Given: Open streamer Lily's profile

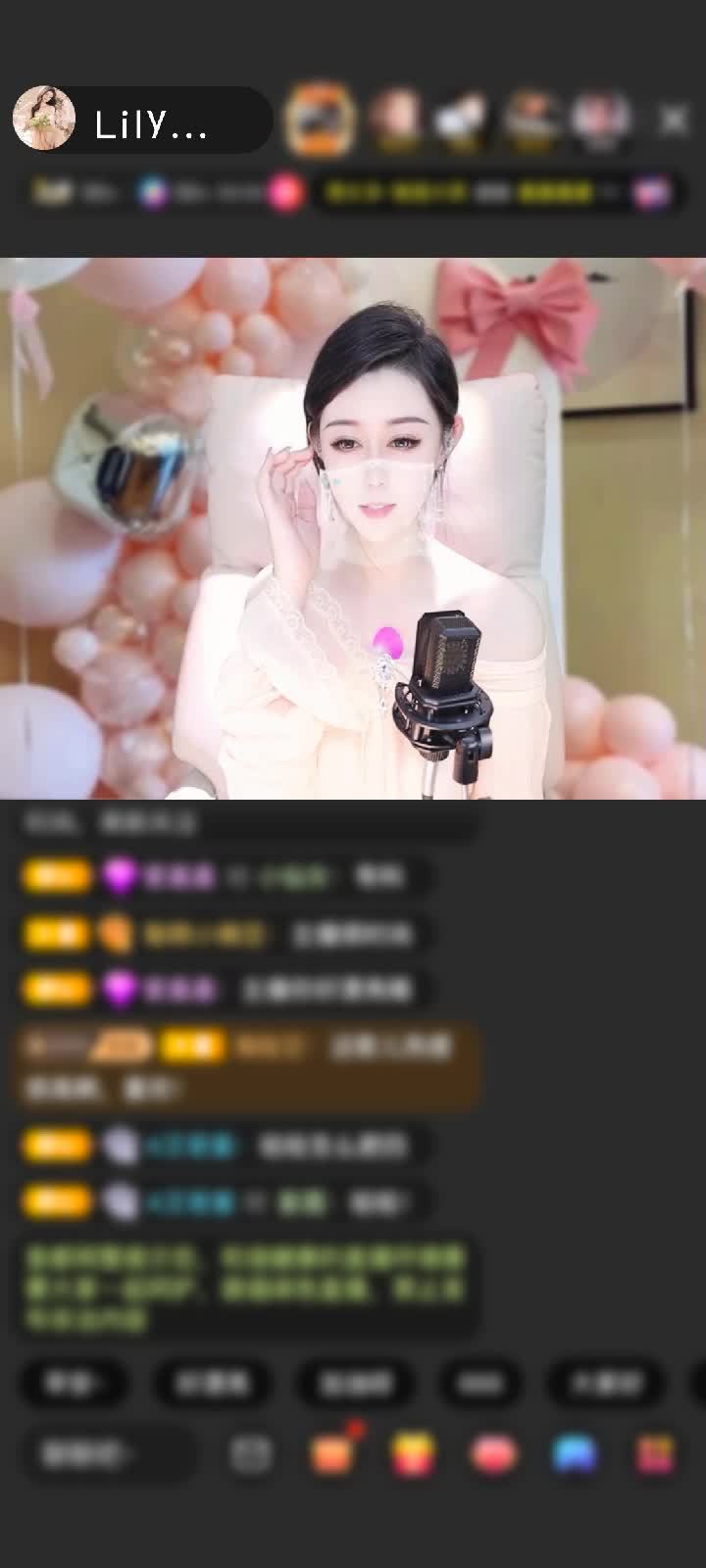Looking at the screenshot, I should click(x=44, y=120).
